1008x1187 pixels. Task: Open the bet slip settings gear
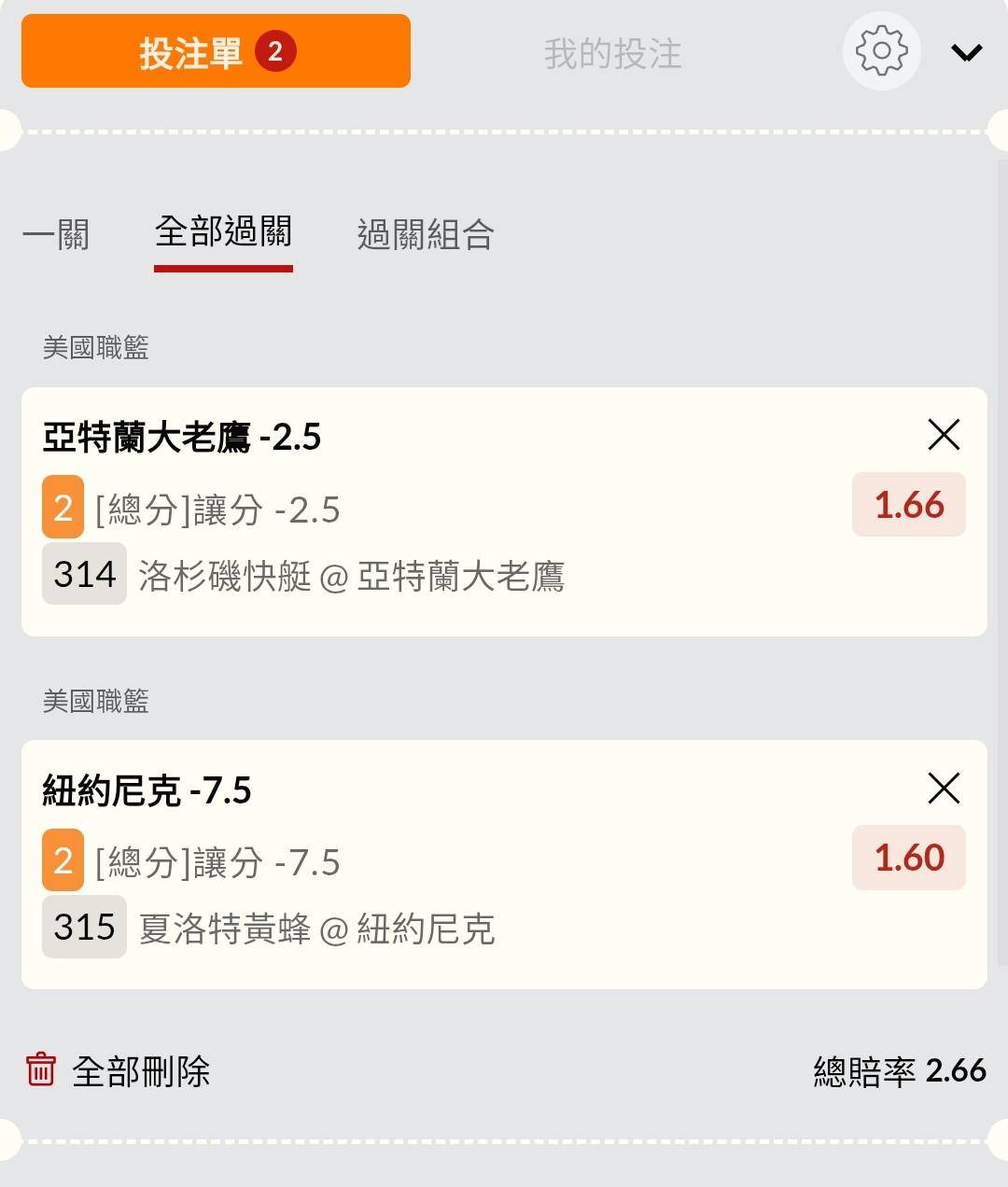click(882, 51)
